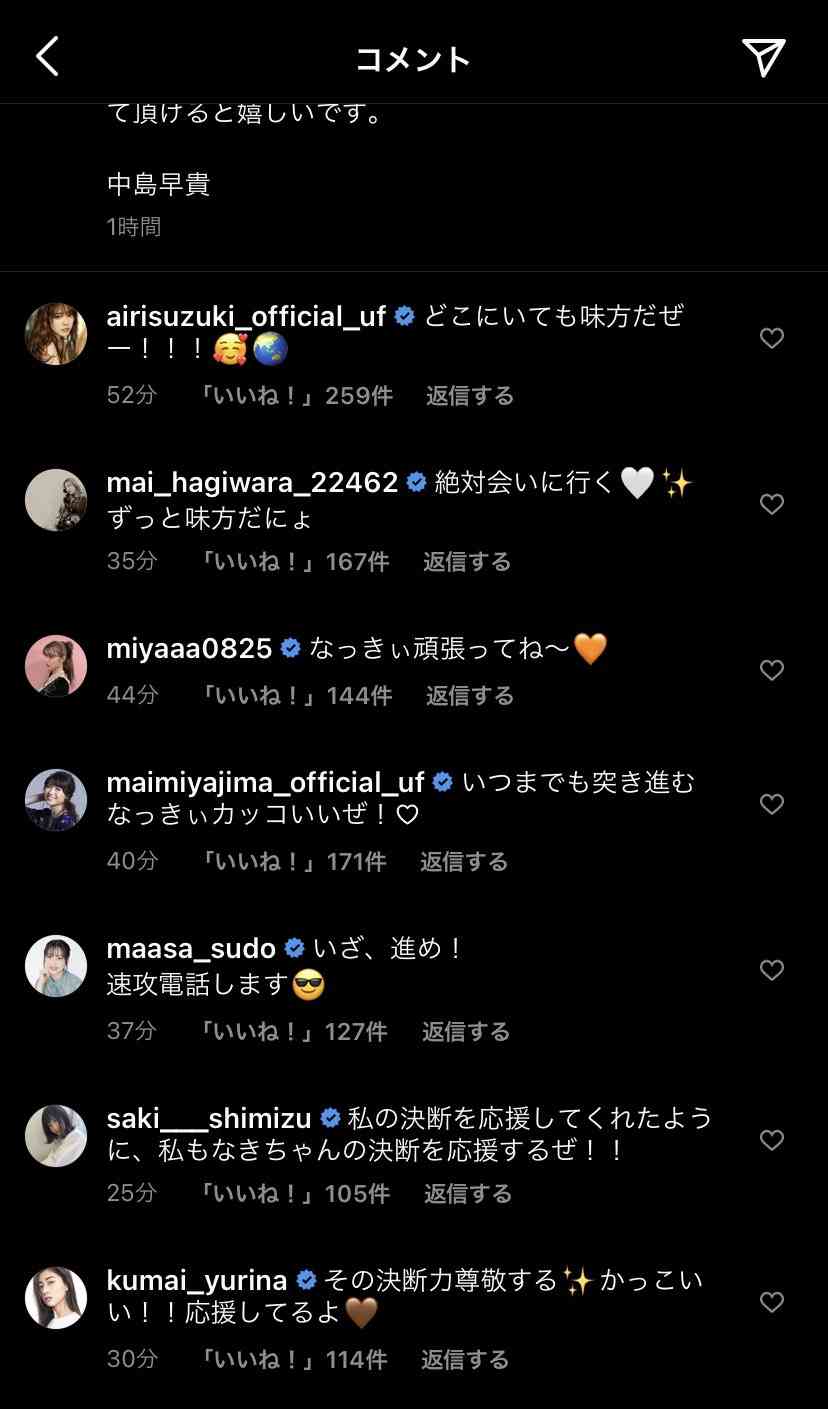View mai_hagiwara_22462's profile via username
Image resolution: width=828 pixels, height=1409 pixels.
click(252, 483)
